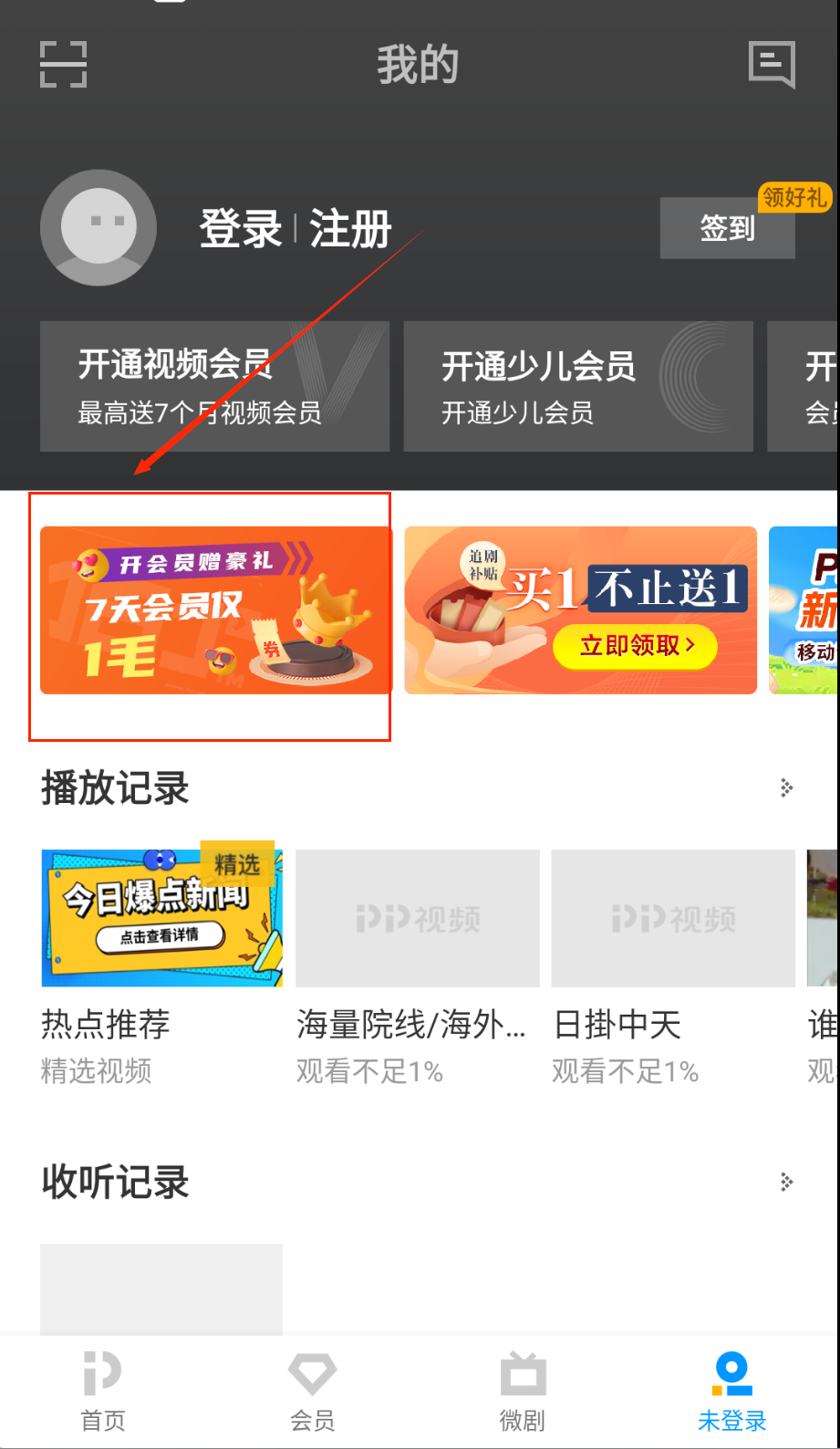The height and width of the screenshot is (1449, 840).
Task: Open the 开通少儿会员 card
Action: pyautogui.click(x=577, y=386)
